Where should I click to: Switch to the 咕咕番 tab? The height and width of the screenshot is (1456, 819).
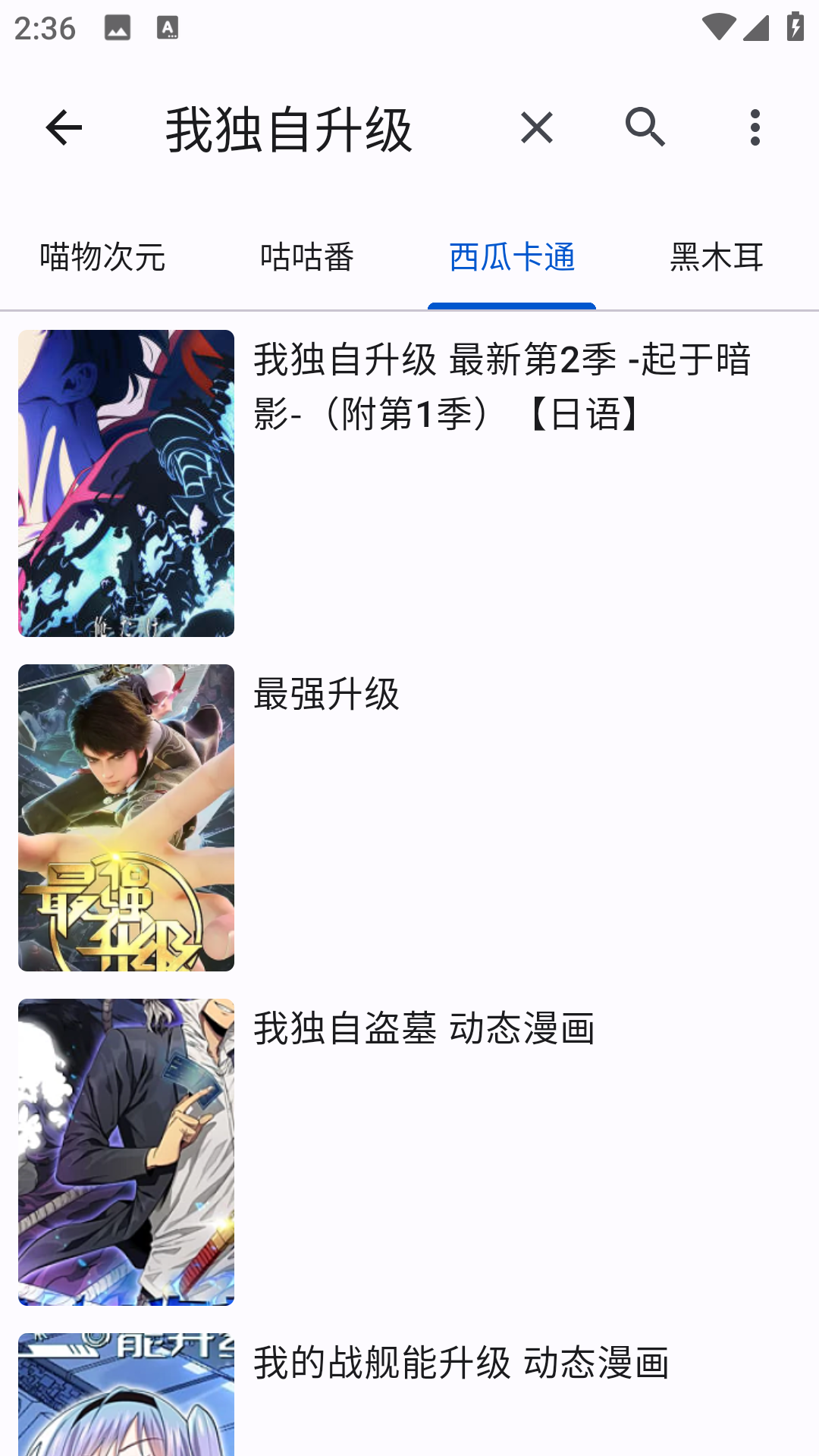(x=307, y=258)
